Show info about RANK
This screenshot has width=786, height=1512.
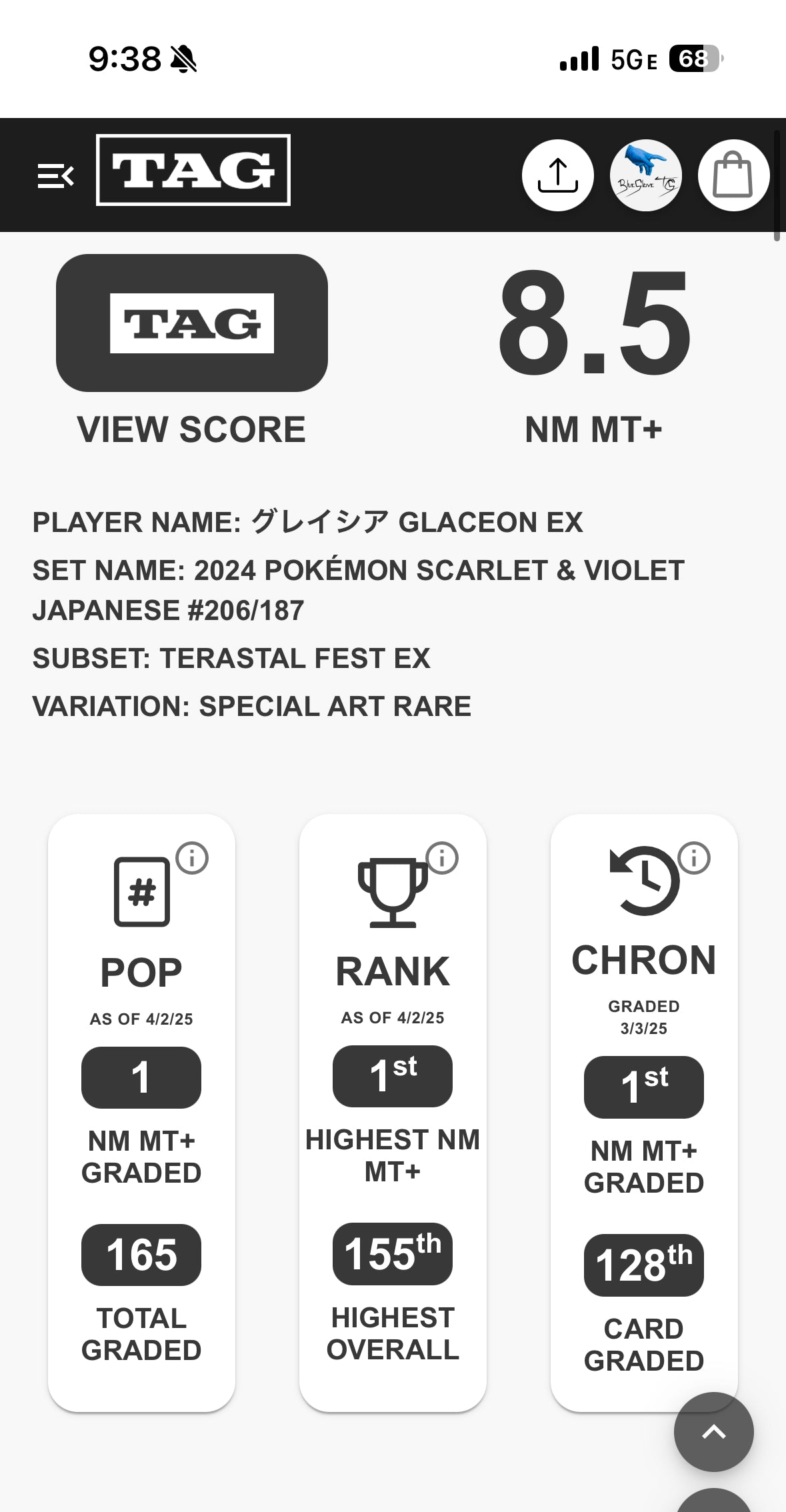[443, 858]
